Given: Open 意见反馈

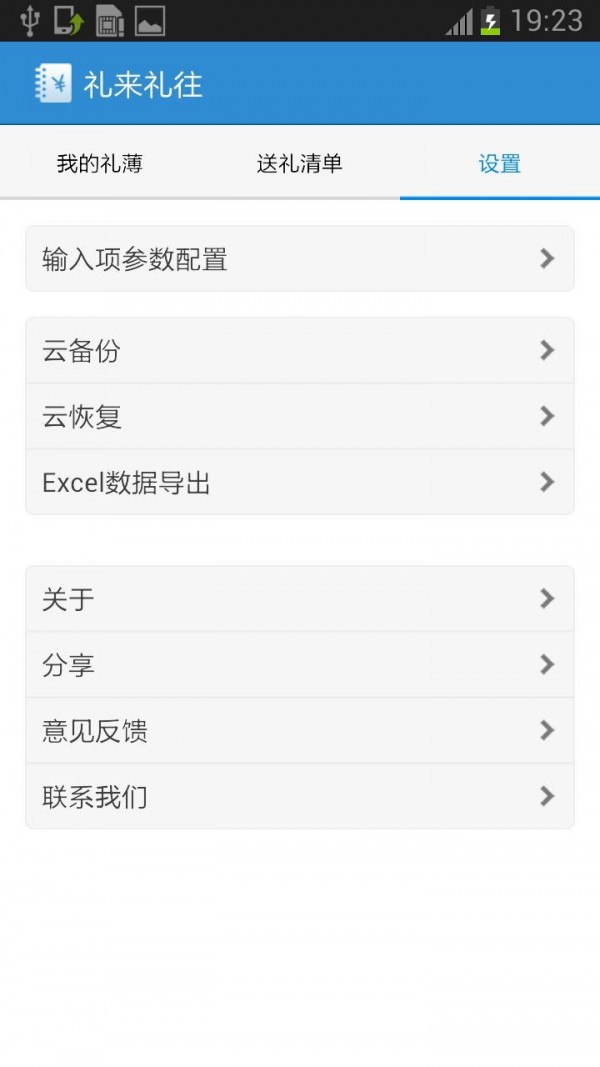Looking at the screenshot, I should click(x=300, y=730).
